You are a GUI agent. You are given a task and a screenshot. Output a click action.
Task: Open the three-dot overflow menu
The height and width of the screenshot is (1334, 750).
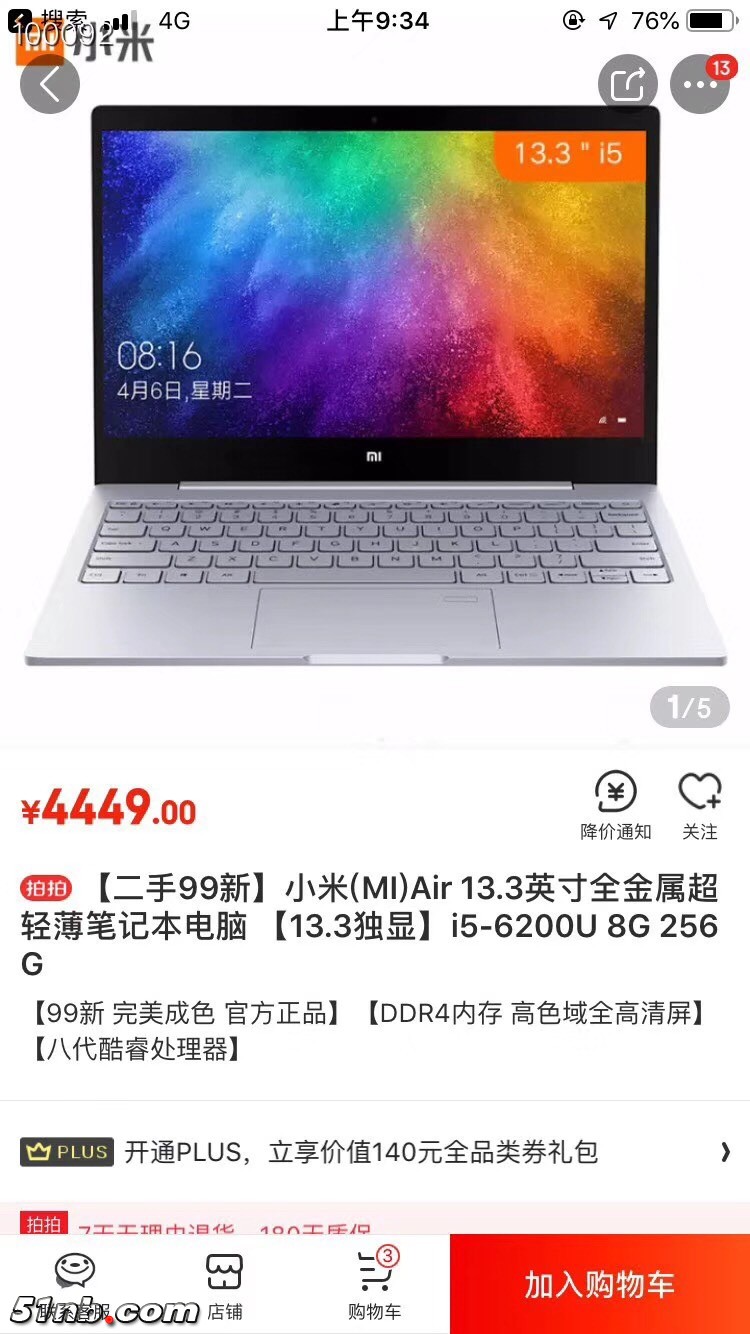700,84
